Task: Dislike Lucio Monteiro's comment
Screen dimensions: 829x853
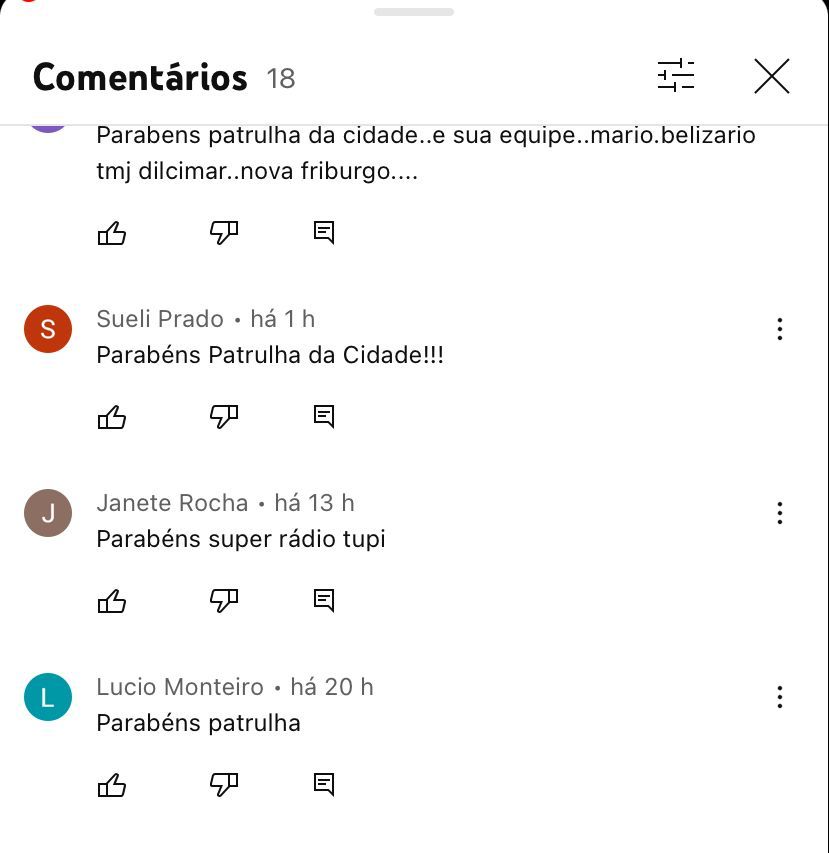Action: (224, 785)
